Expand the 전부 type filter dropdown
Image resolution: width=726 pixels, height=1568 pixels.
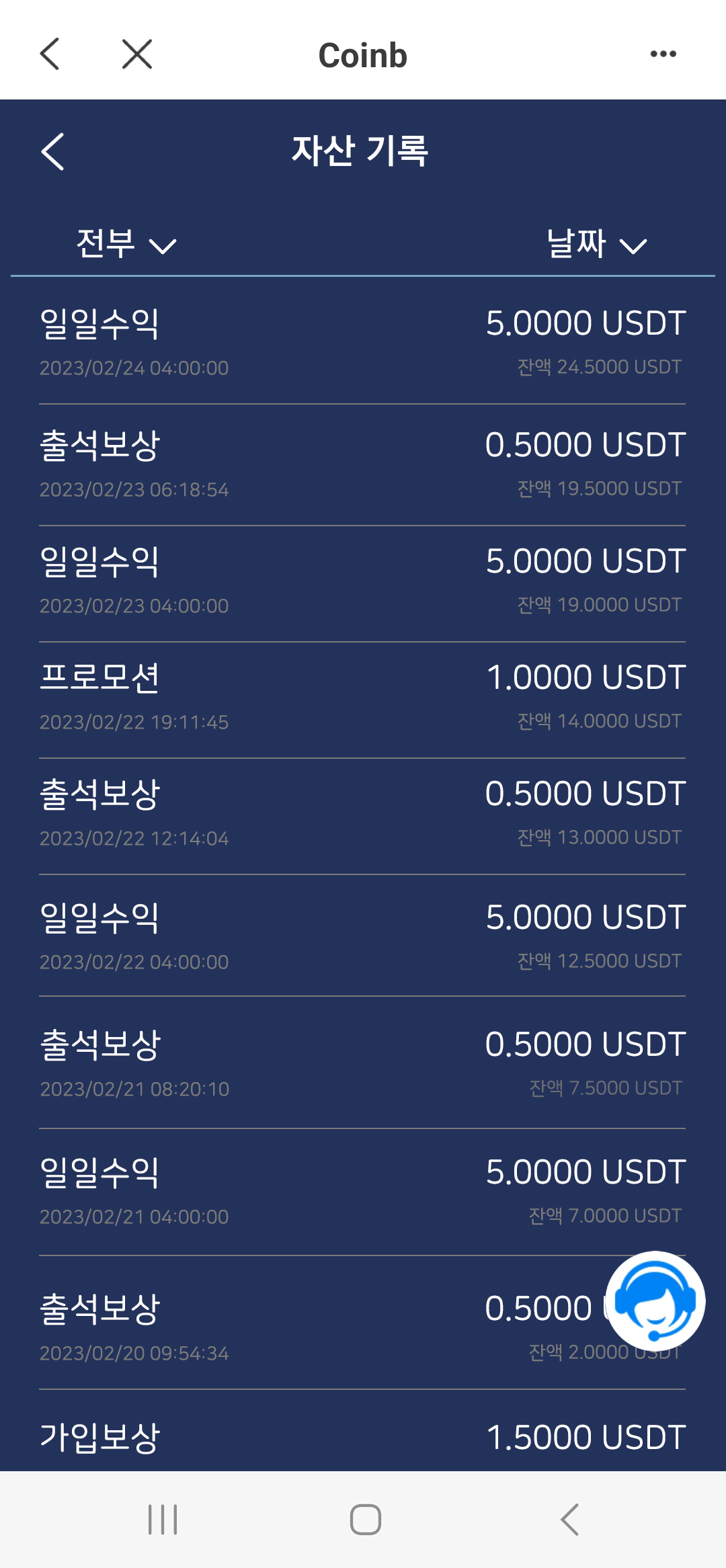pyautogui.click(x=126, y=243)
